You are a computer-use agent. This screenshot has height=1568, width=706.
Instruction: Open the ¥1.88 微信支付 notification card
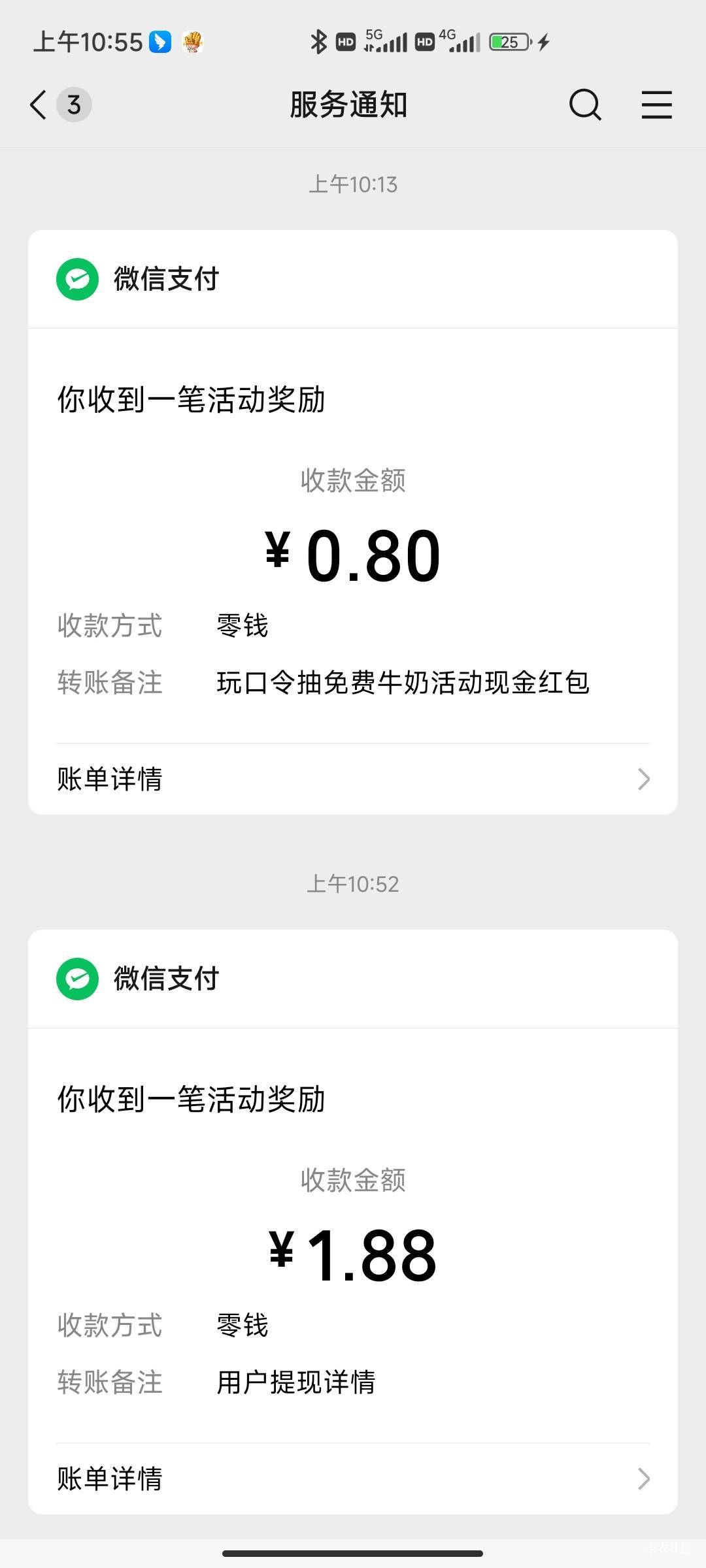tap(353, 1222)
